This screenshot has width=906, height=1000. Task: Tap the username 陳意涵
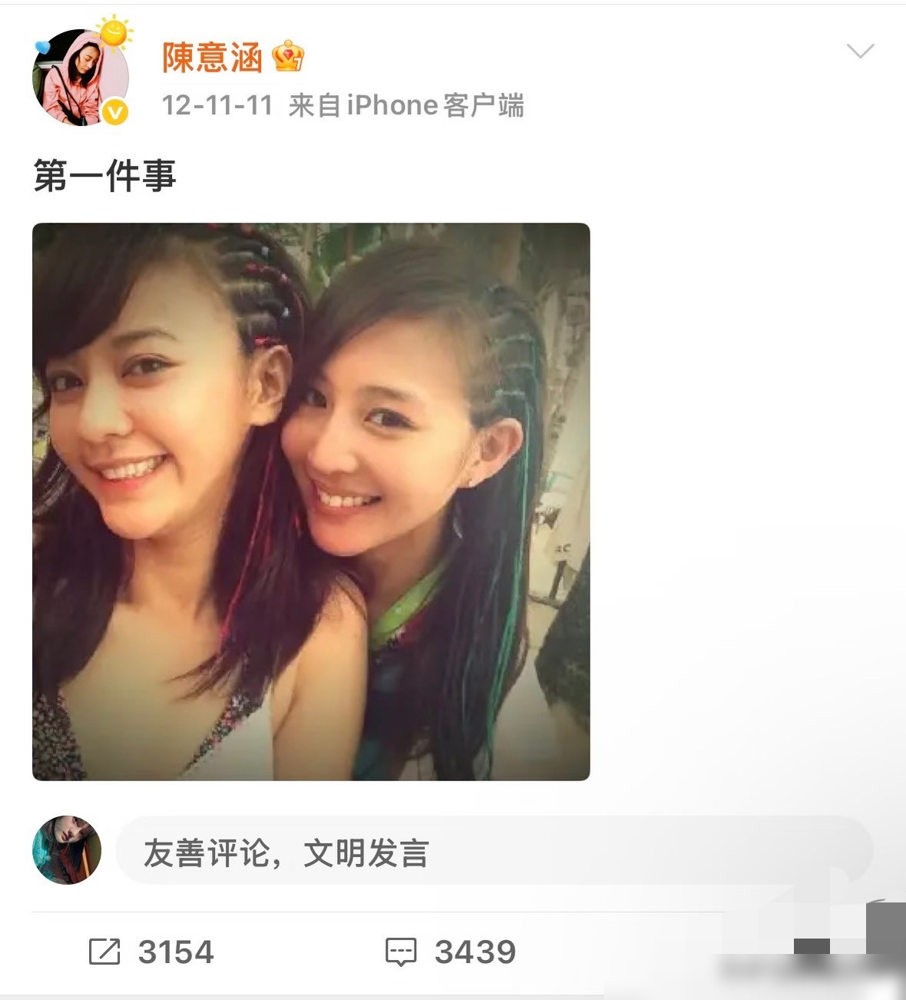pos(212,57)
